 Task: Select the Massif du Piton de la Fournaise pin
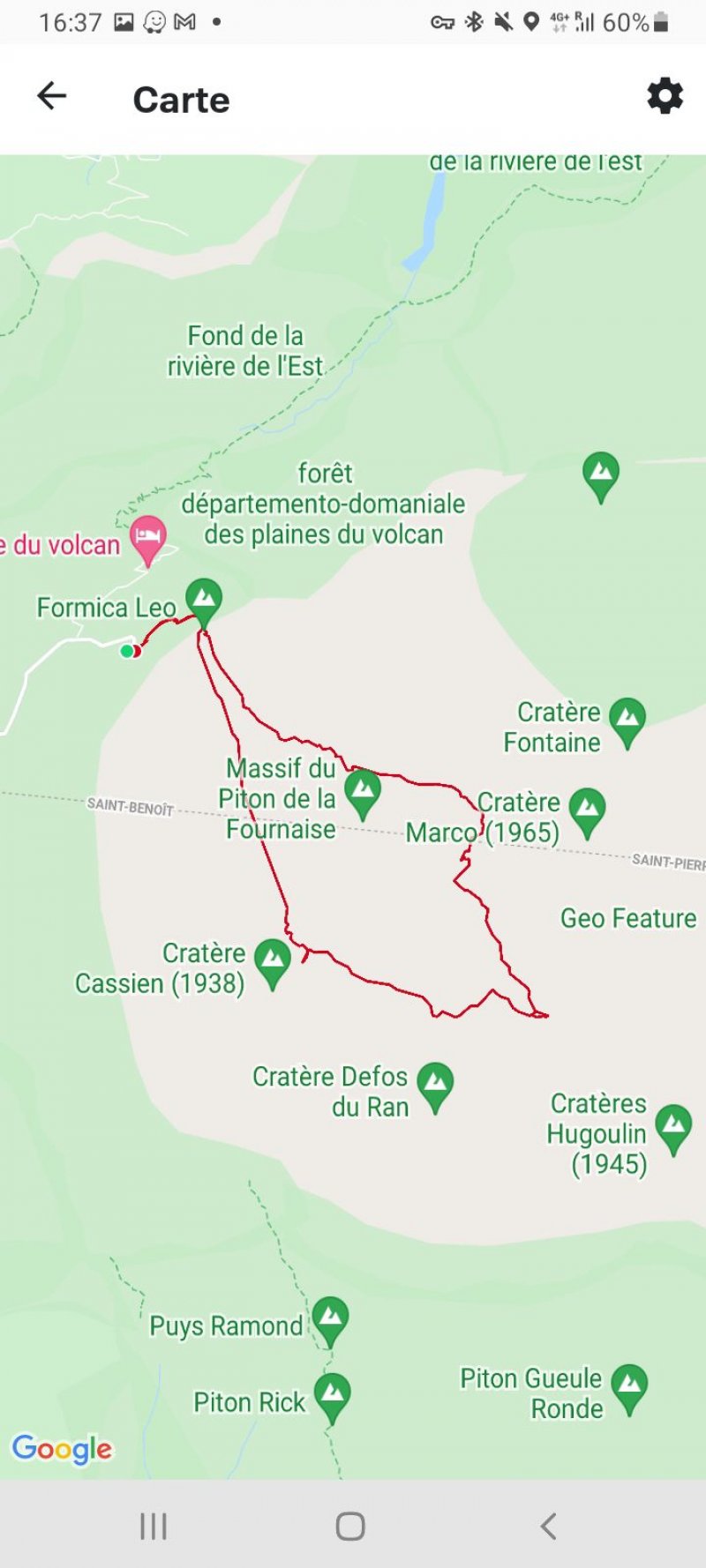363,795
